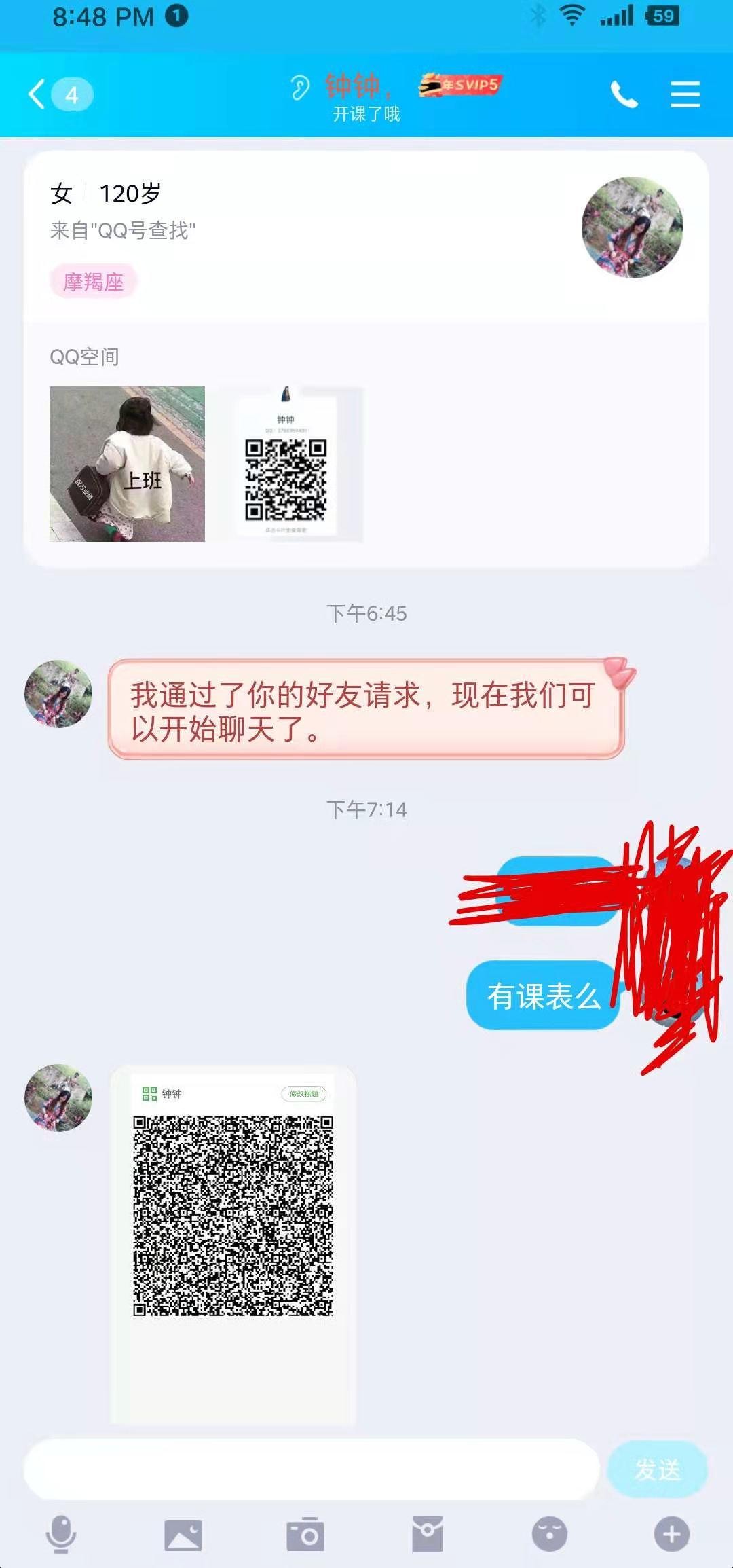Open the contact's profile picture in the card
The width and height of the screenshot is (733, 1568).
click(x=632, y=227)
